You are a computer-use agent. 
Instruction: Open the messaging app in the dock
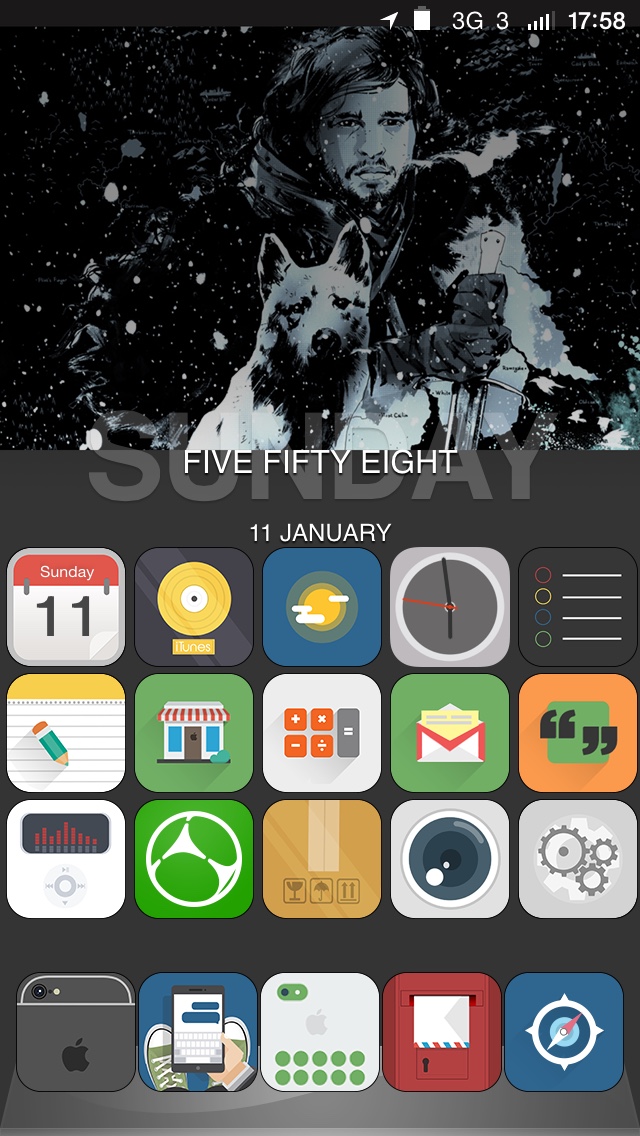coord(198,1032)
